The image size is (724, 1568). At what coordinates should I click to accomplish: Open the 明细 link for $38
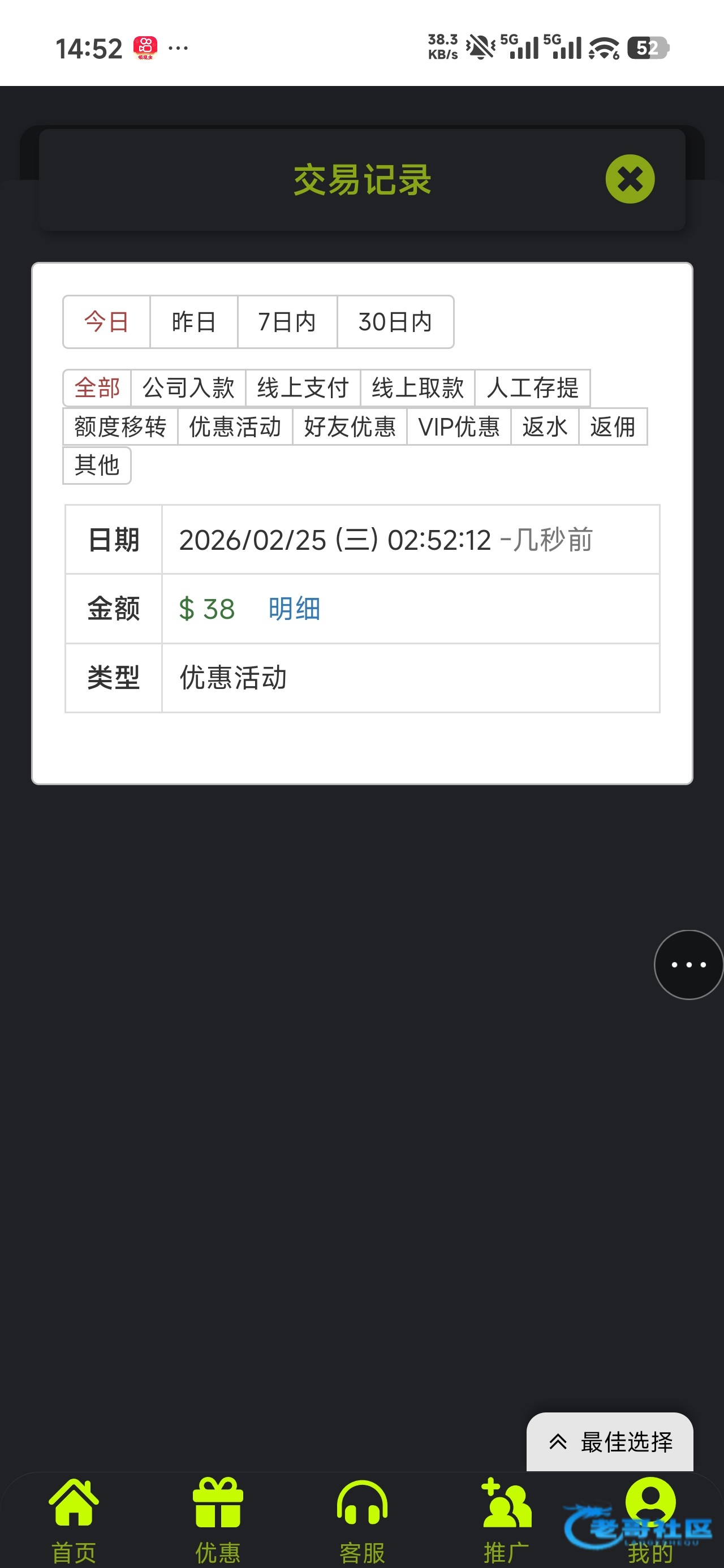[x=294, y=609]
